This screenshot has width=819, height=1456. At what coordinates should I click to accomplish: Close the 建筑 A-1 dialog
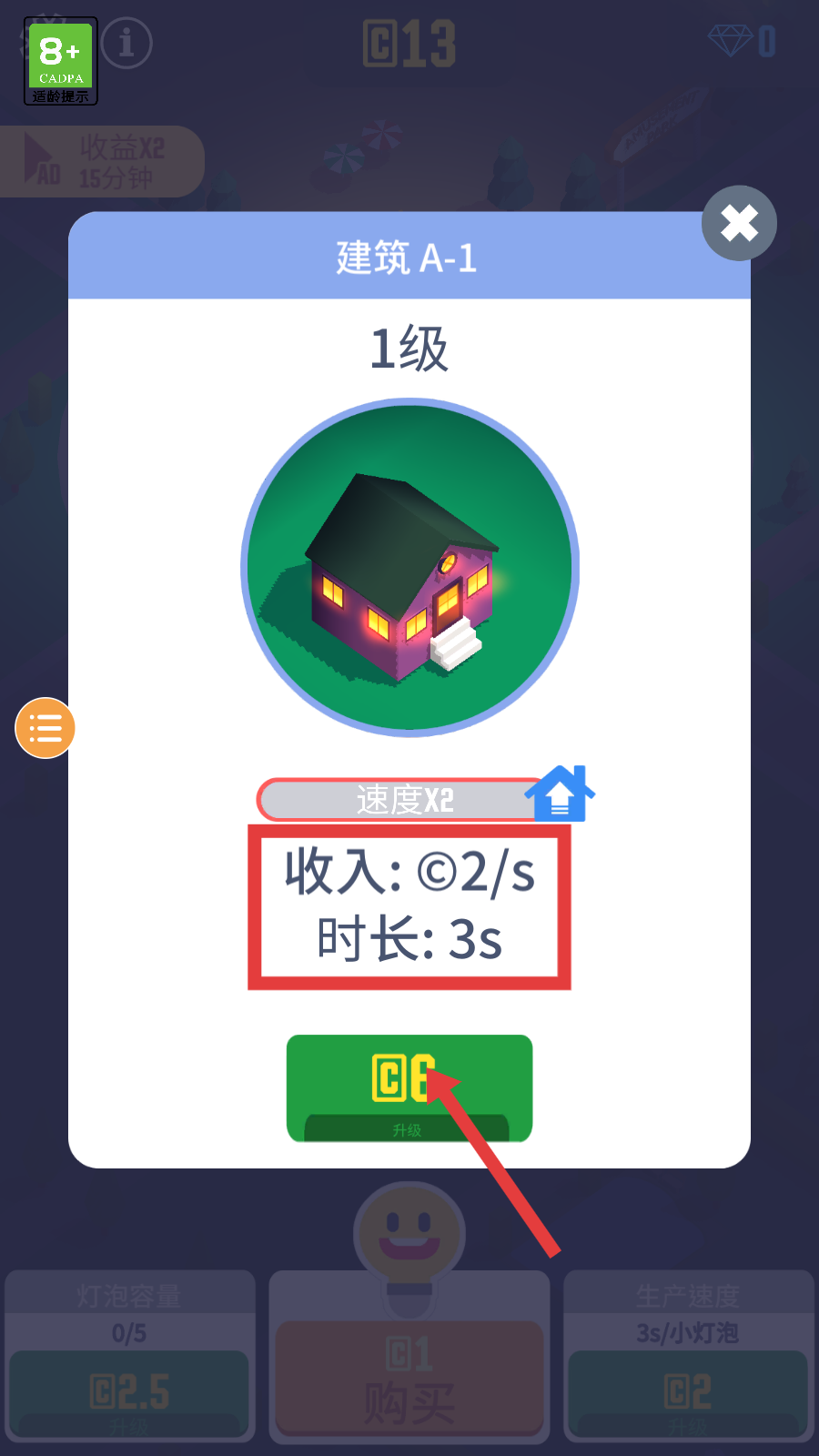739,223
